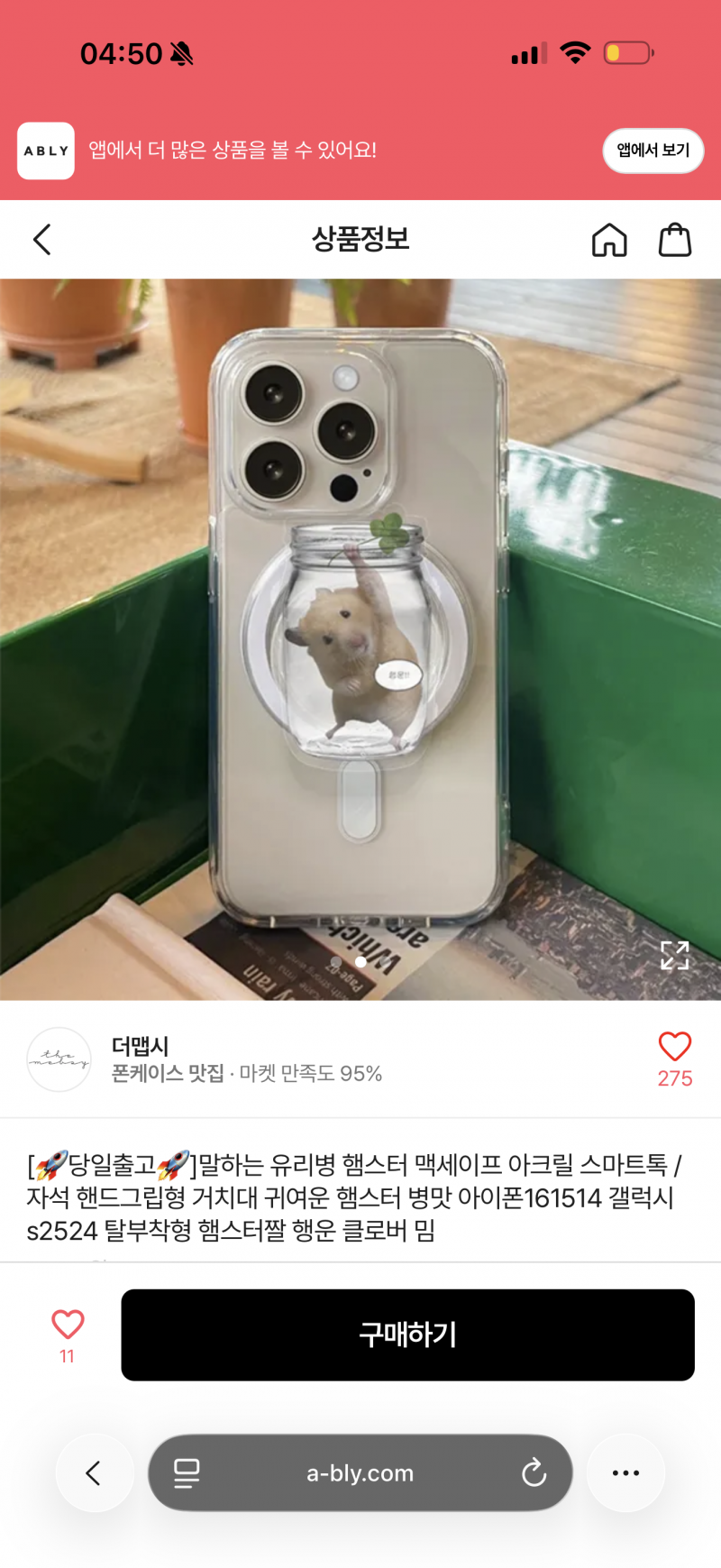Screen dimensions: 721x1568
Task: Tap the 앱에서 보기 button
Action: 653,151
